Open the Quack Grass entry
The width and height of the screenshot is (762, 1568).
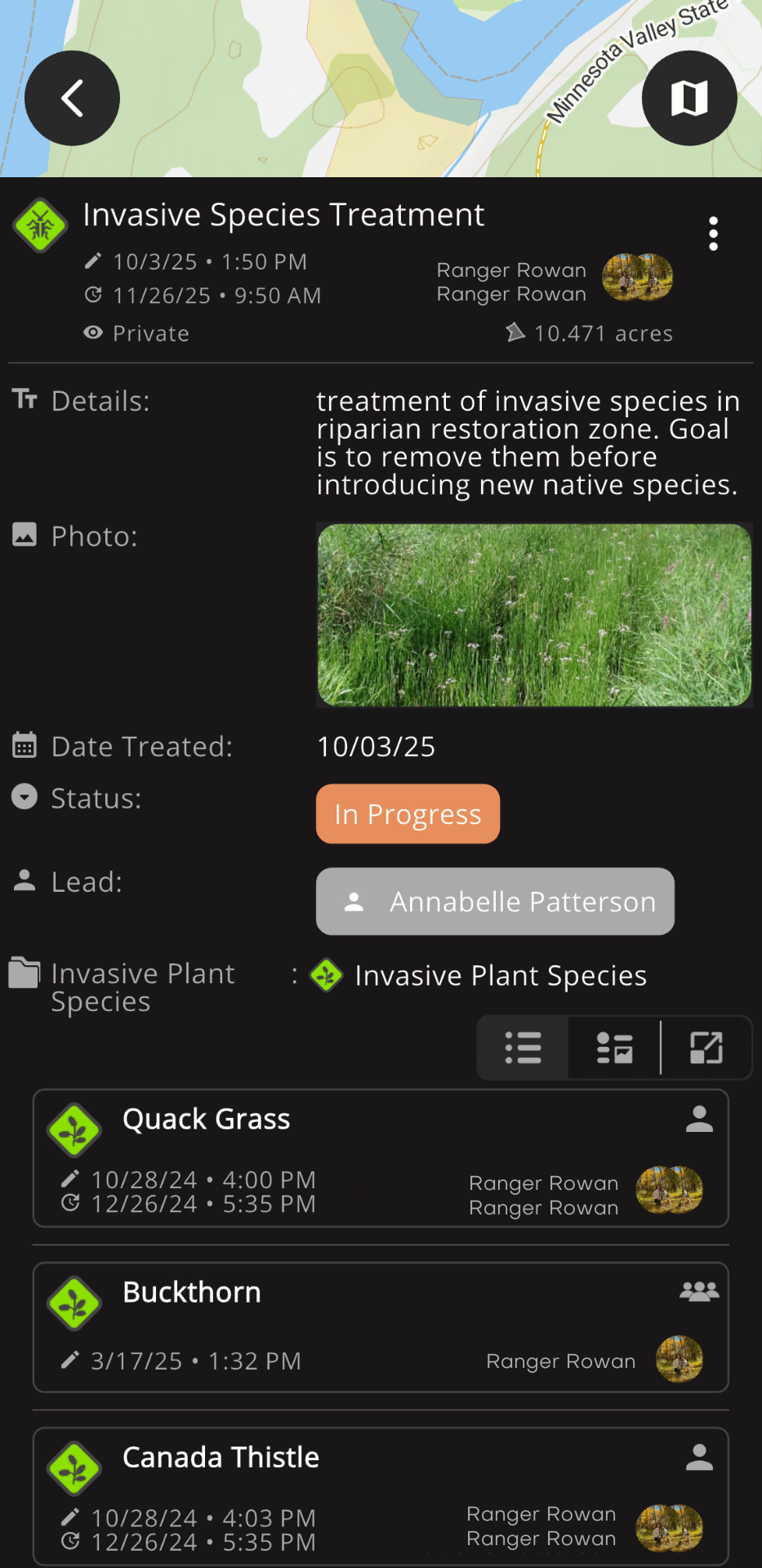[381, 1158]
